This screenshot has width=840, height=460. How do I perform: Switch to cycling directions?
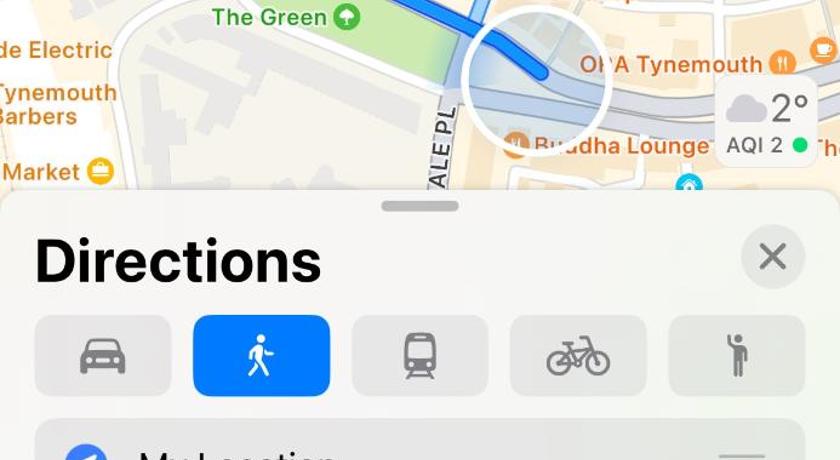[x=578, y=355]
